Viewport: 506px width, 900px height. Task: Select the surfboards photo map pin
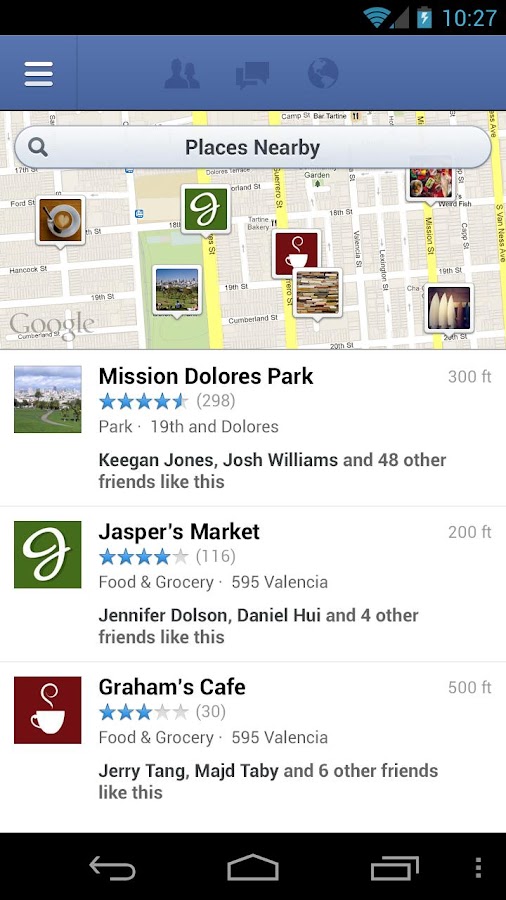(x=449, y=308)
